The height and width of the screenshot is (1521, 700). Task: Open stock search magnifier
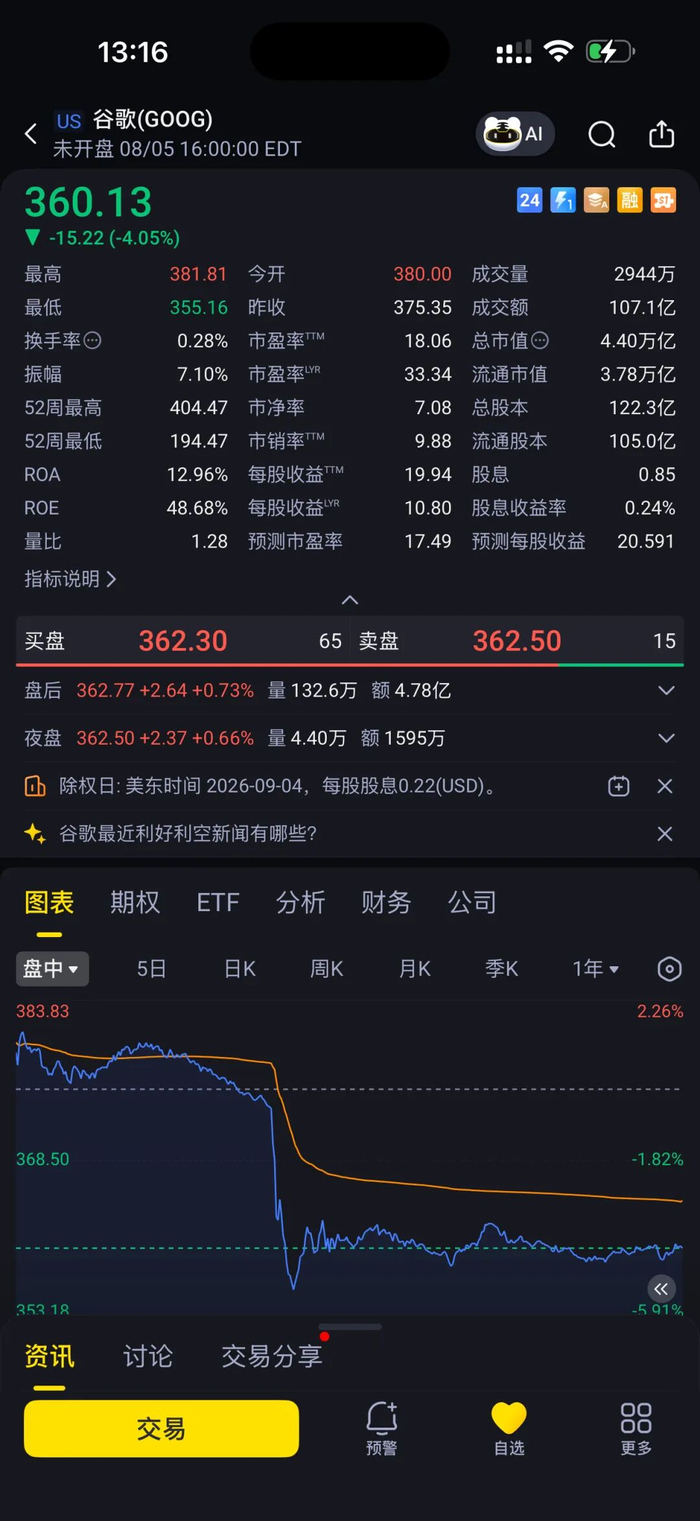pyautogui.click(x=602, y=134)
